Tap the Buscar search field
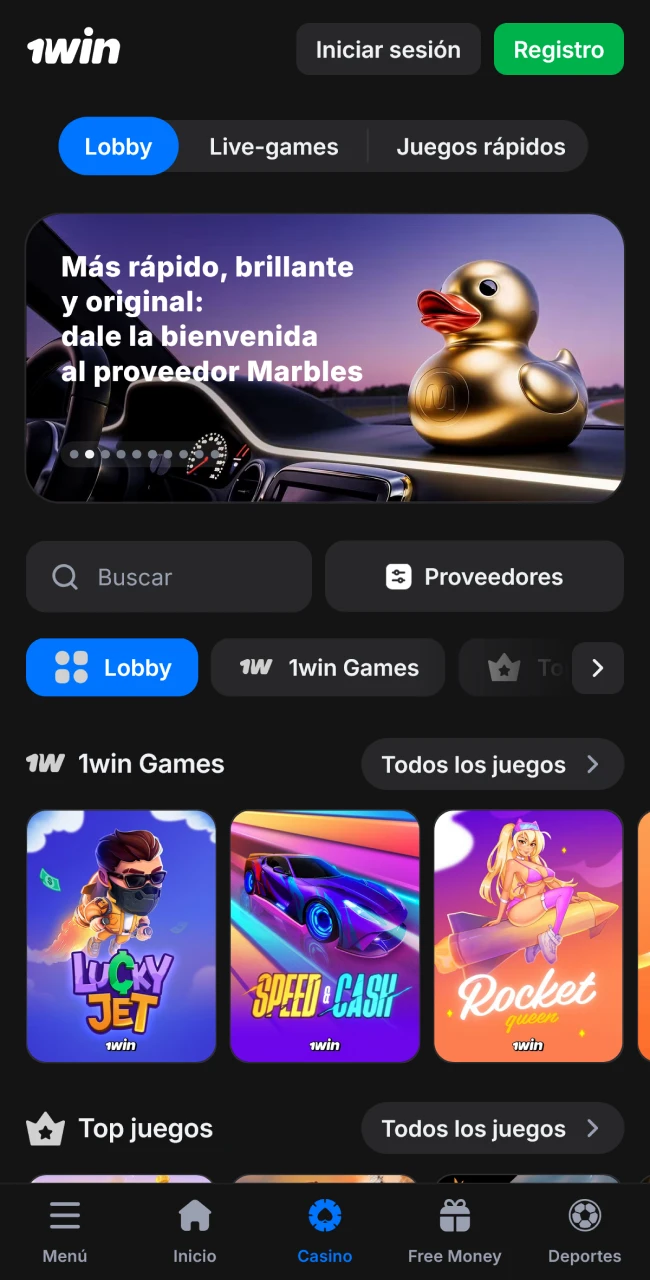The width and height of the screenshot is (650, 1280). tap(169, 577)
